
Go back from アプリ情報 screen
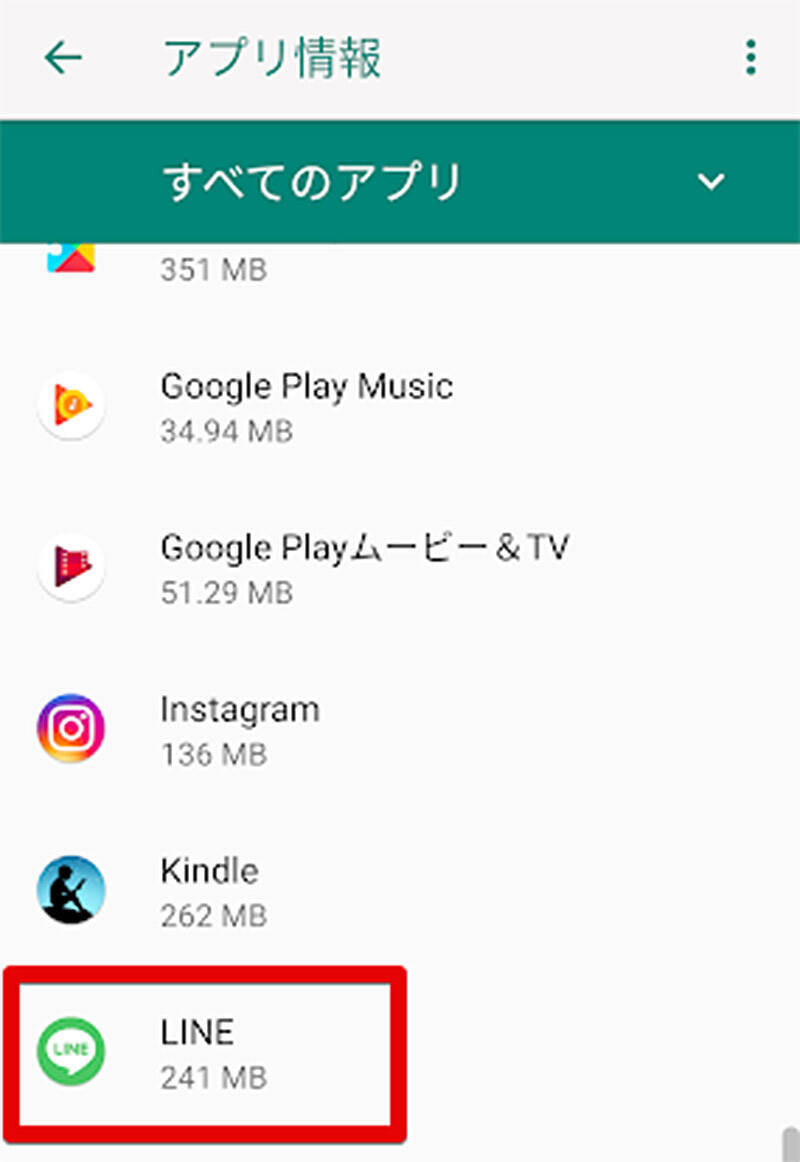pyautogui.click(x=64, y=59)
